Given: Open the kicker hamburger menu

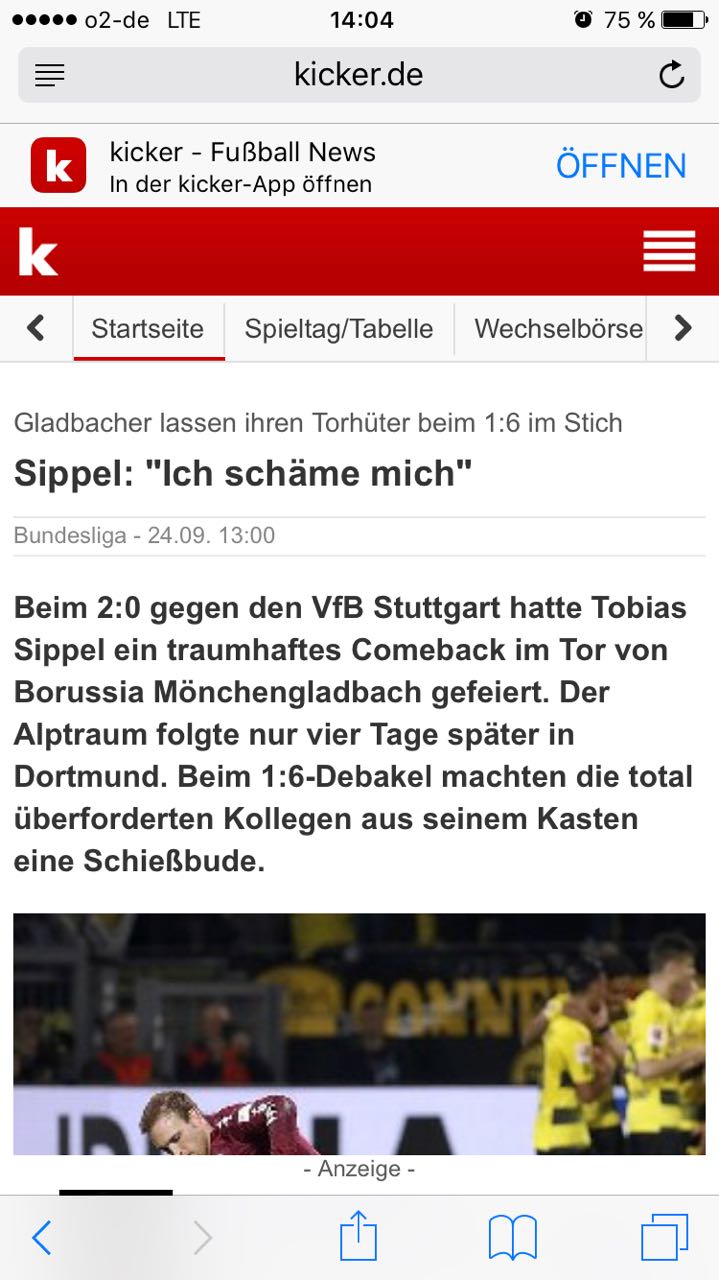Looking at the screenshot, I should (669, 251).
